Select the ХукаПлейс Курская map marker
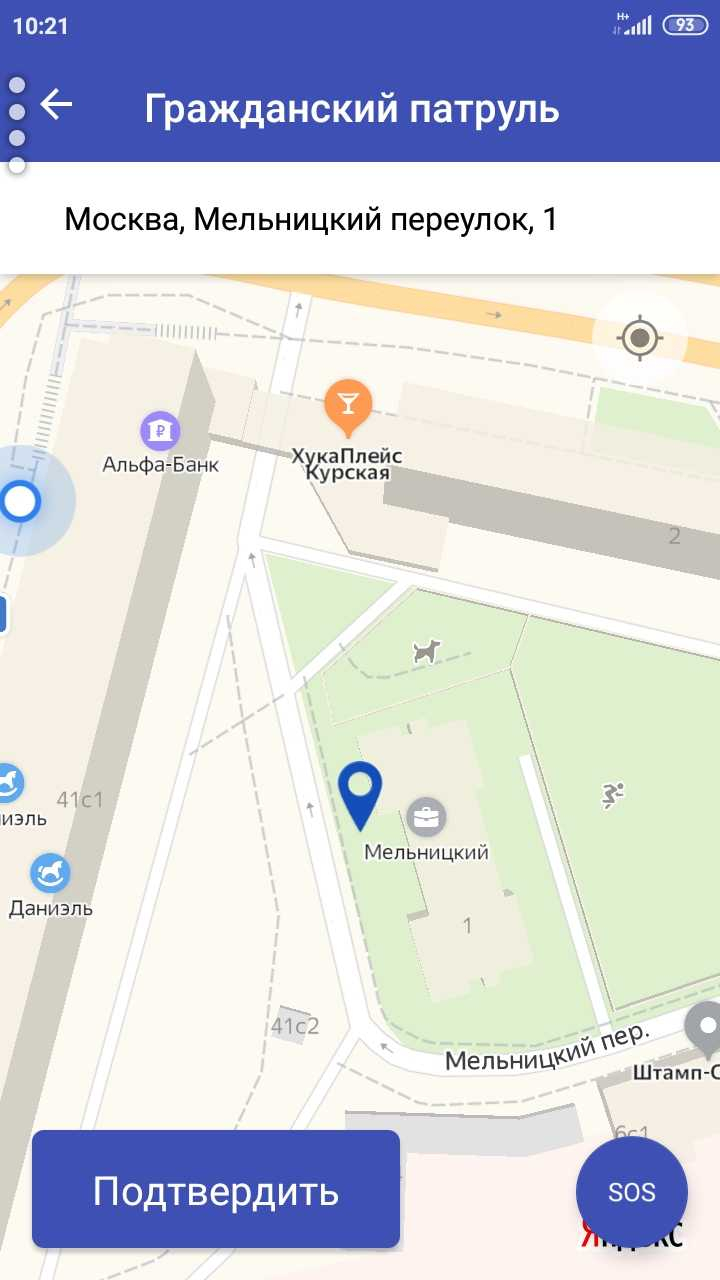Image resolution: width=720 pixels, height=1280 pixels. [347, 406]
